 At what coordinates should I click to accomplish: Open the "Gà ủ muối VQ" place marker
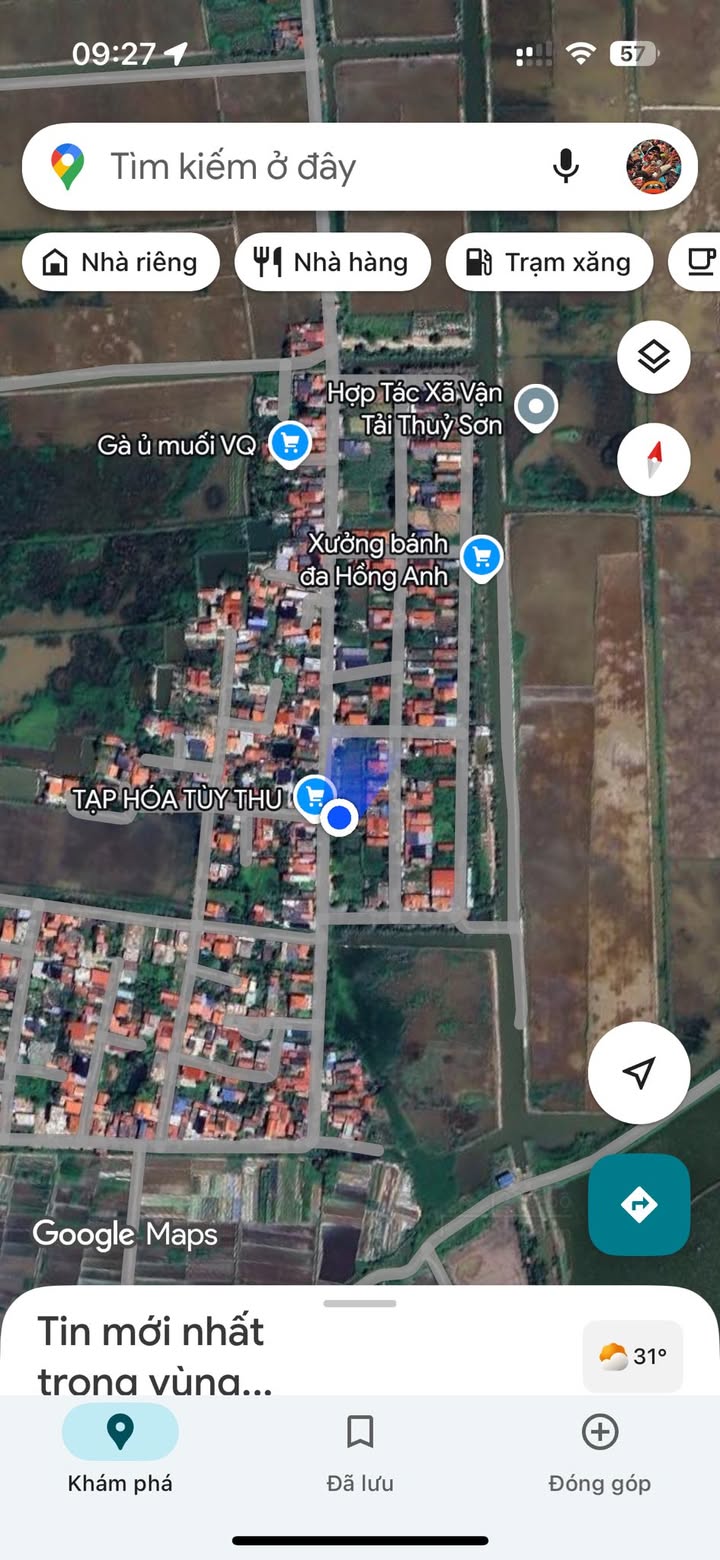click(290, 444)
